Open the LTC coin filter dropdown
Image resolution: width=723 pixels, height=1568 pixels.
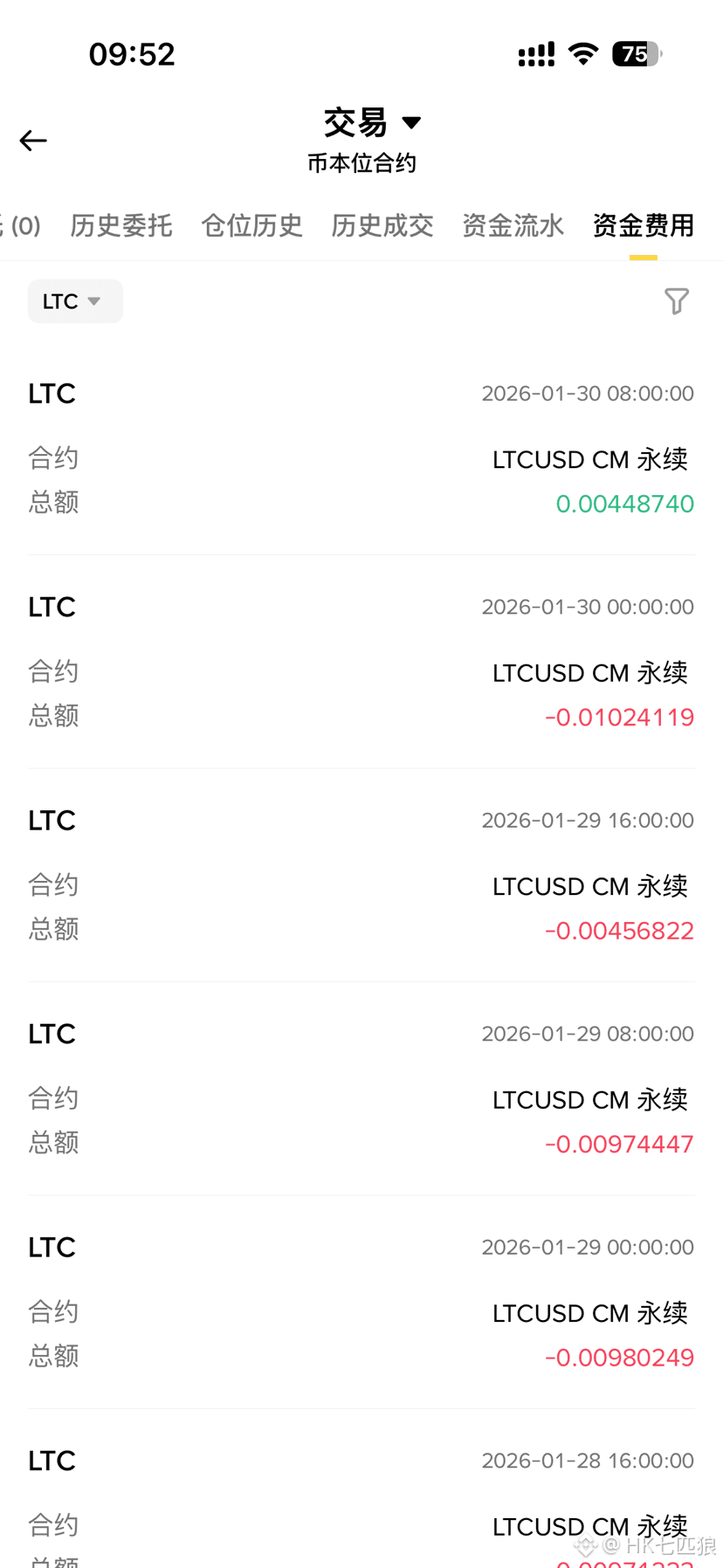[x=75, y=301]
